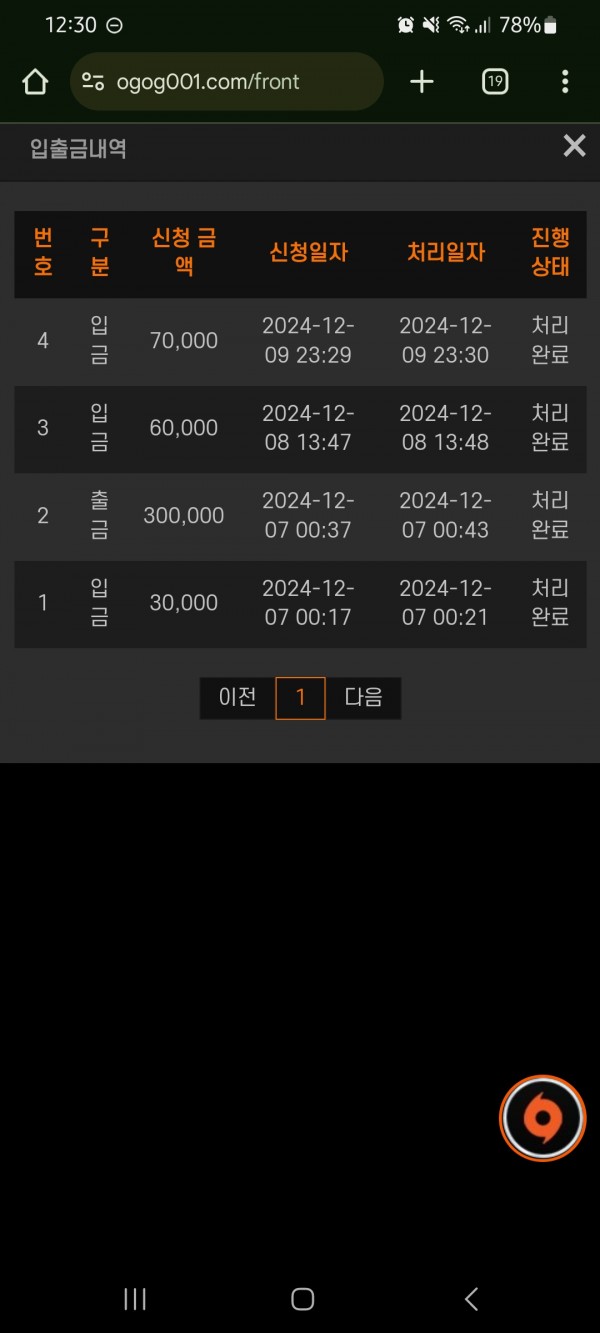600x1333 pixels.
Task: Open recent apps from navigation bar
Action: pyautogui.click(x=135, y=1298)
